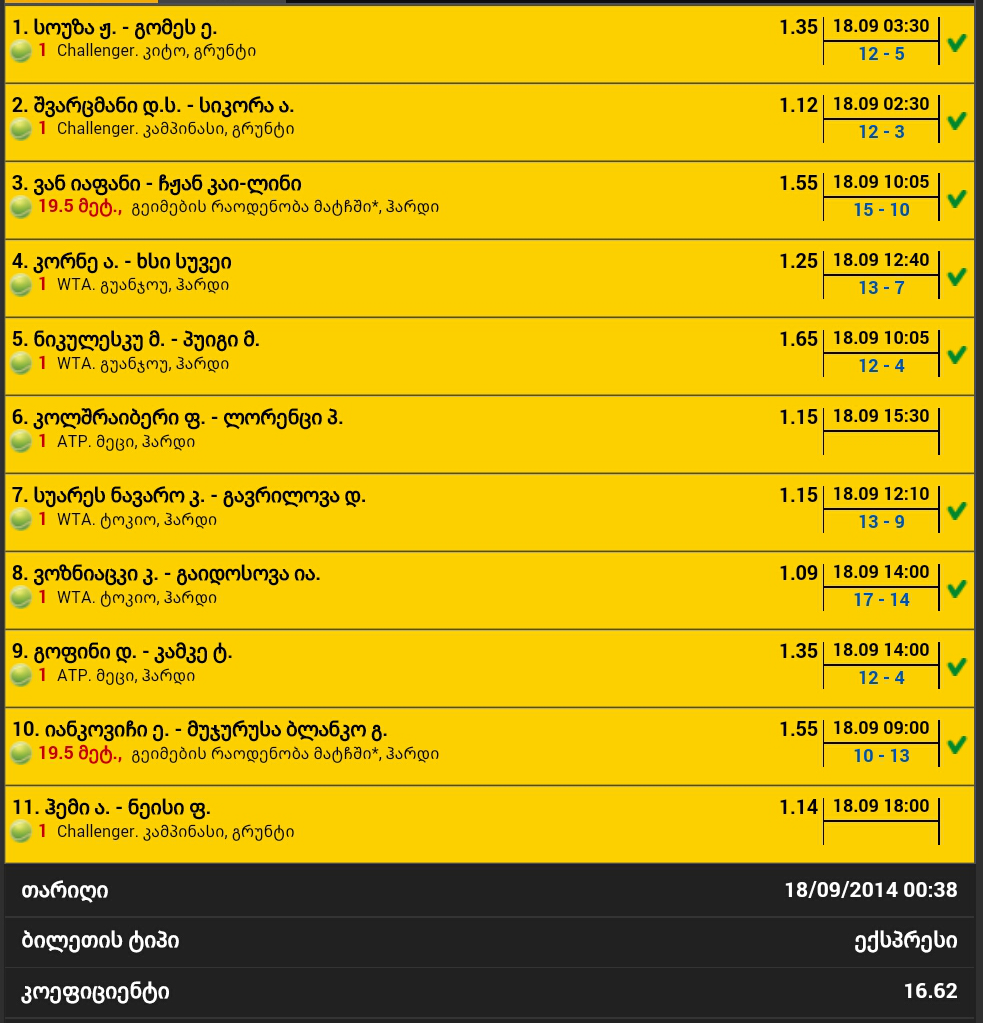Viewport: 983px width, 1023px height.
Task: View the ნიკულესკუ მ. - პუიგი მ. match
Action: click(x=136, y=340)
